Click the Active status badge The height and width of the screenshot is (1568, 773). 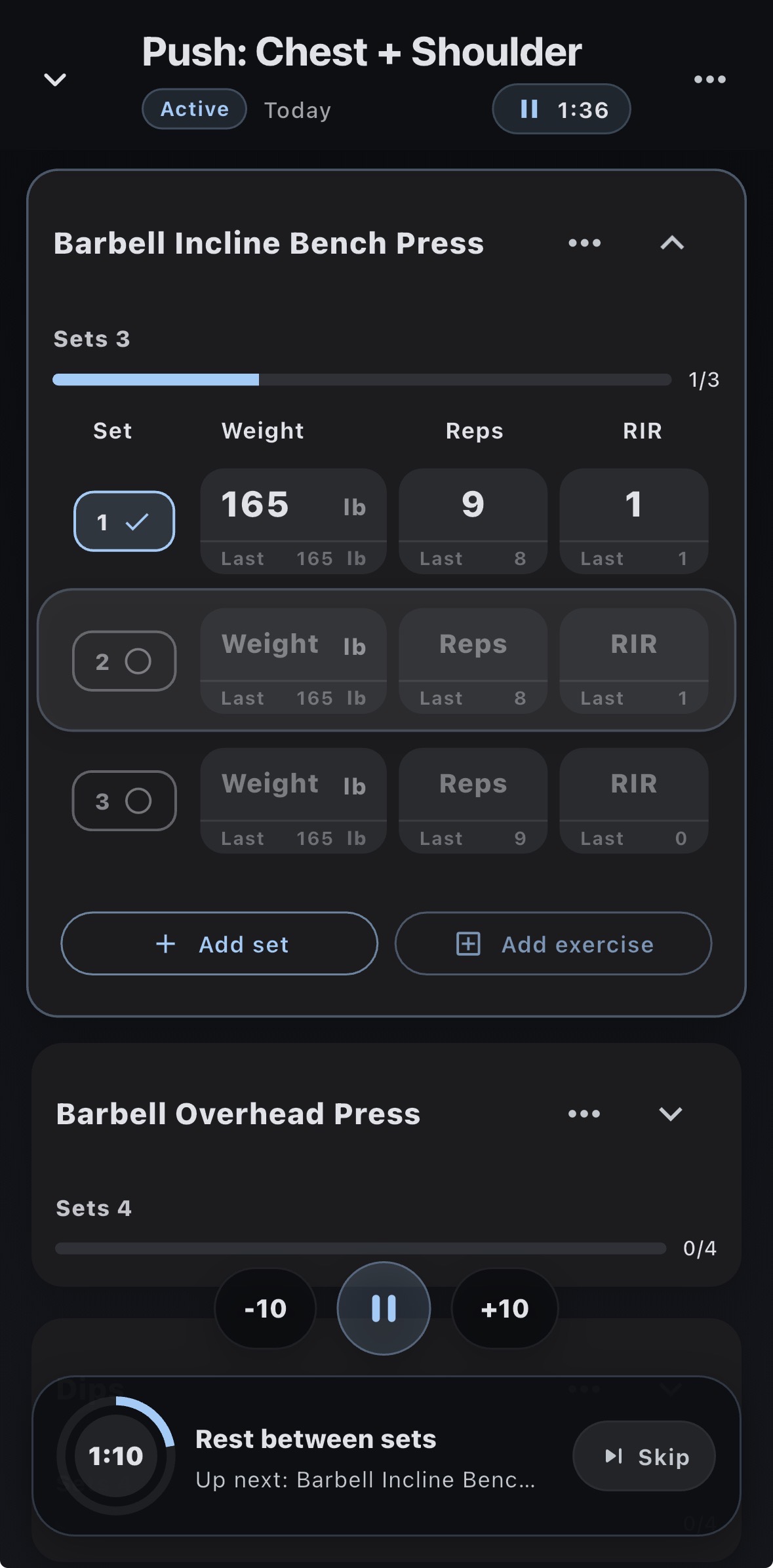(193, 109)
